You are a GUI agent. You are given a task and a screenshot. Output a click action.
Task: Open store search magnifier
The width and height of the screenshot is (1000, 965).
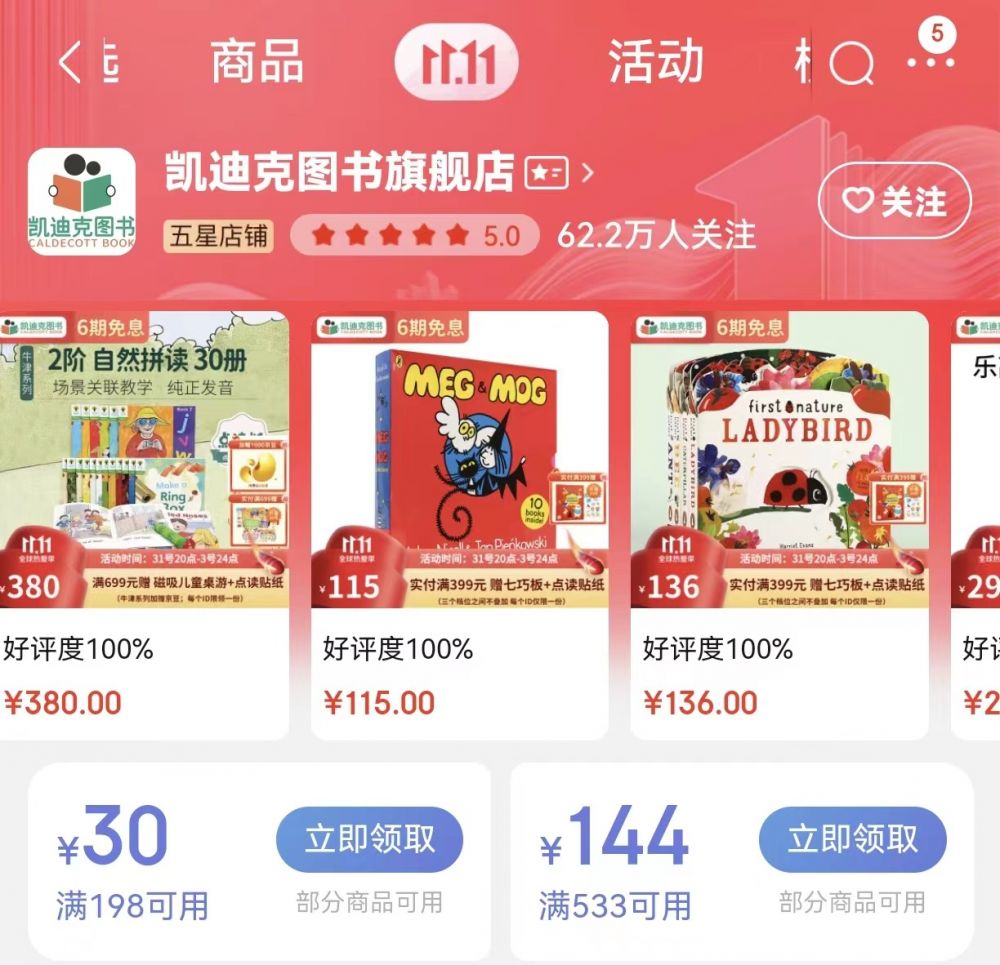(x=851, y=66)
